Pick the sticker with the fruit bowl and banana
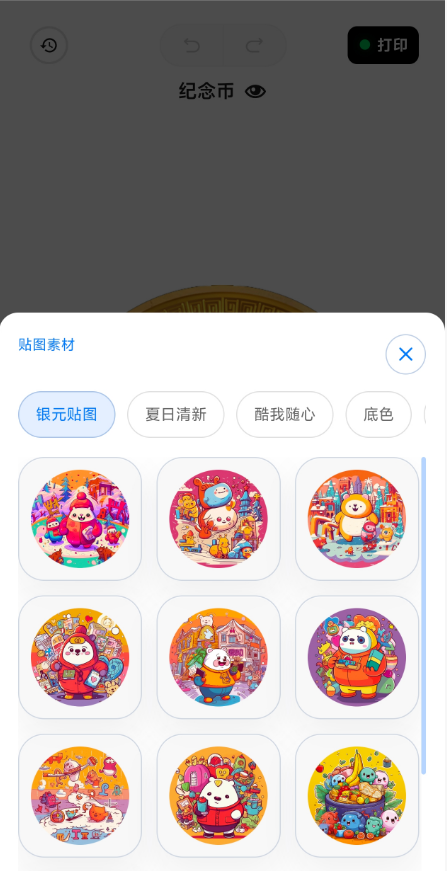This screenshot has width=447, height=871. point(356,795)
